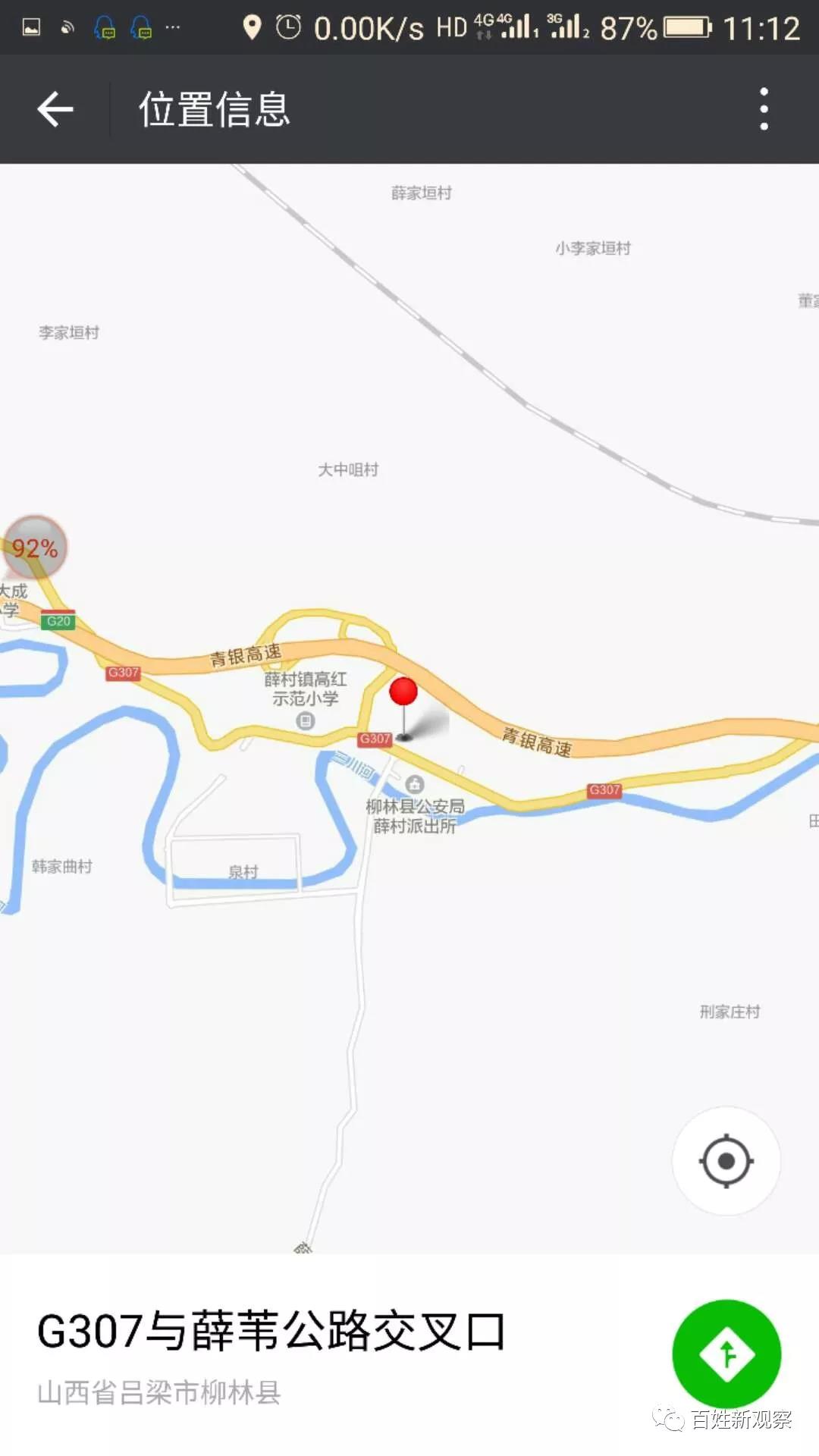This screenshot has height=1456, width=819.
Task: Start navigation with the green button
Action: point(726,1354)
